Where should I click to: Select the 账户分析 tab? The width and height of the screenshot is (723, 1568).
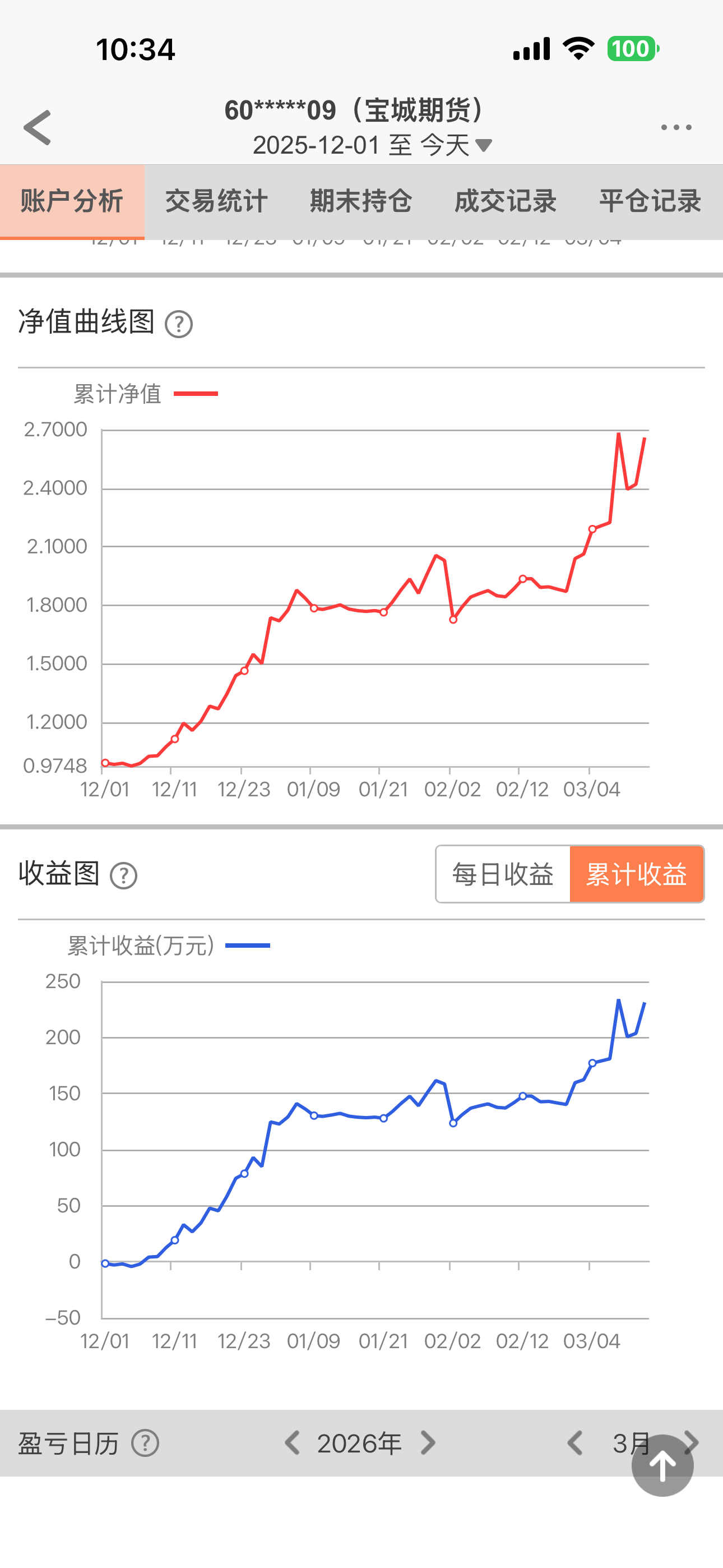click(72, 201)
